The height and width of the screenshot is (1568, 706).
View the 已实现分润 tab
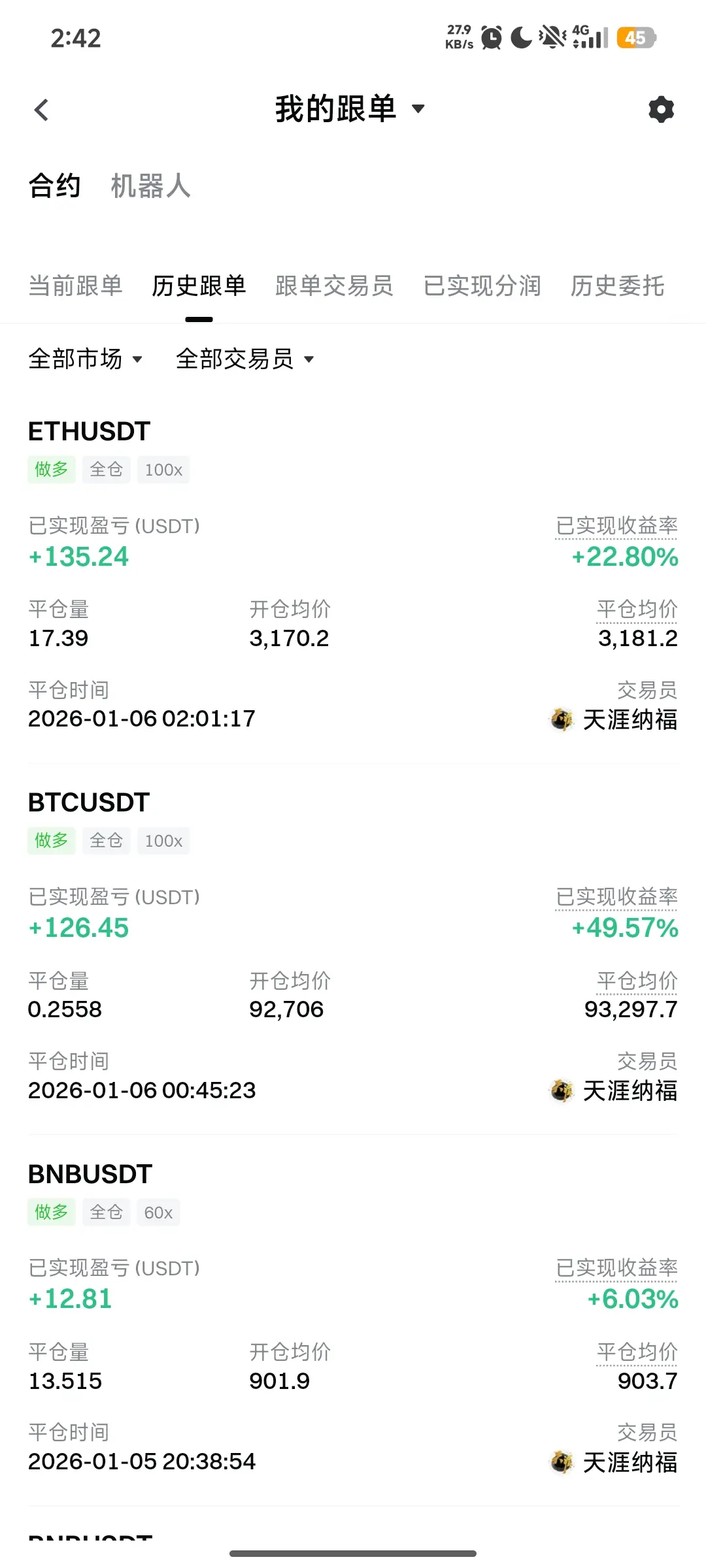point(482,286)
